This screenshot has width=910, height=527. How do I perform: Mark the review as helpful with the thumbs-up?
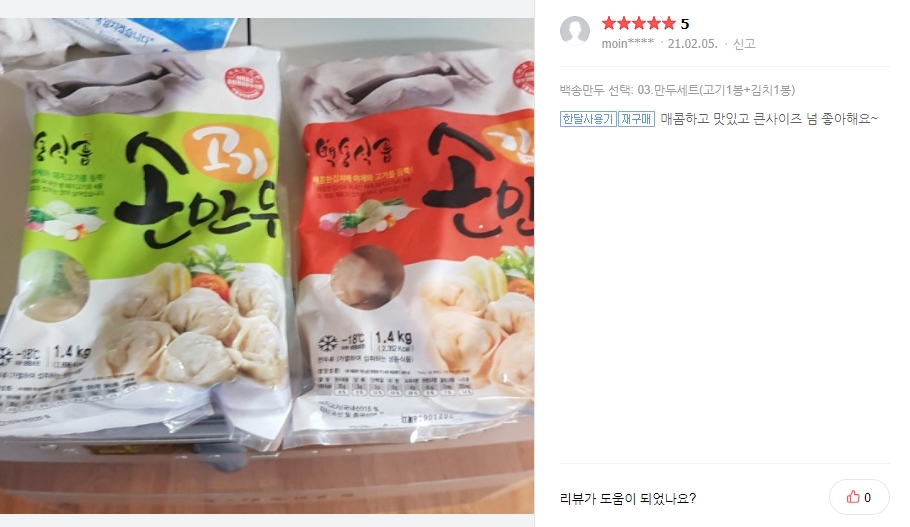pyautogui.click(x=858, y=497)
